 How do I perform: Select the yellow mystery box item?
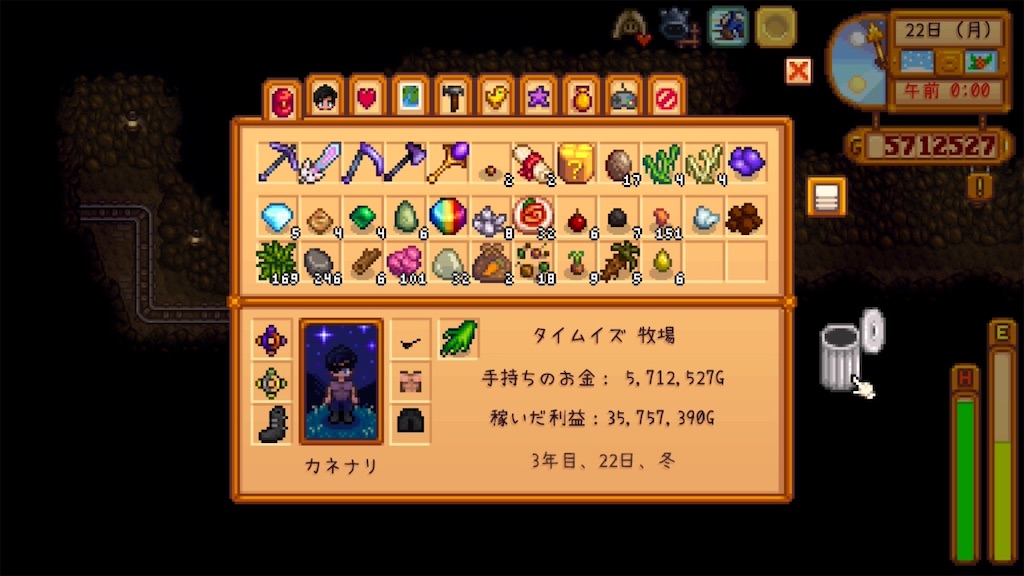coord(576,163)
